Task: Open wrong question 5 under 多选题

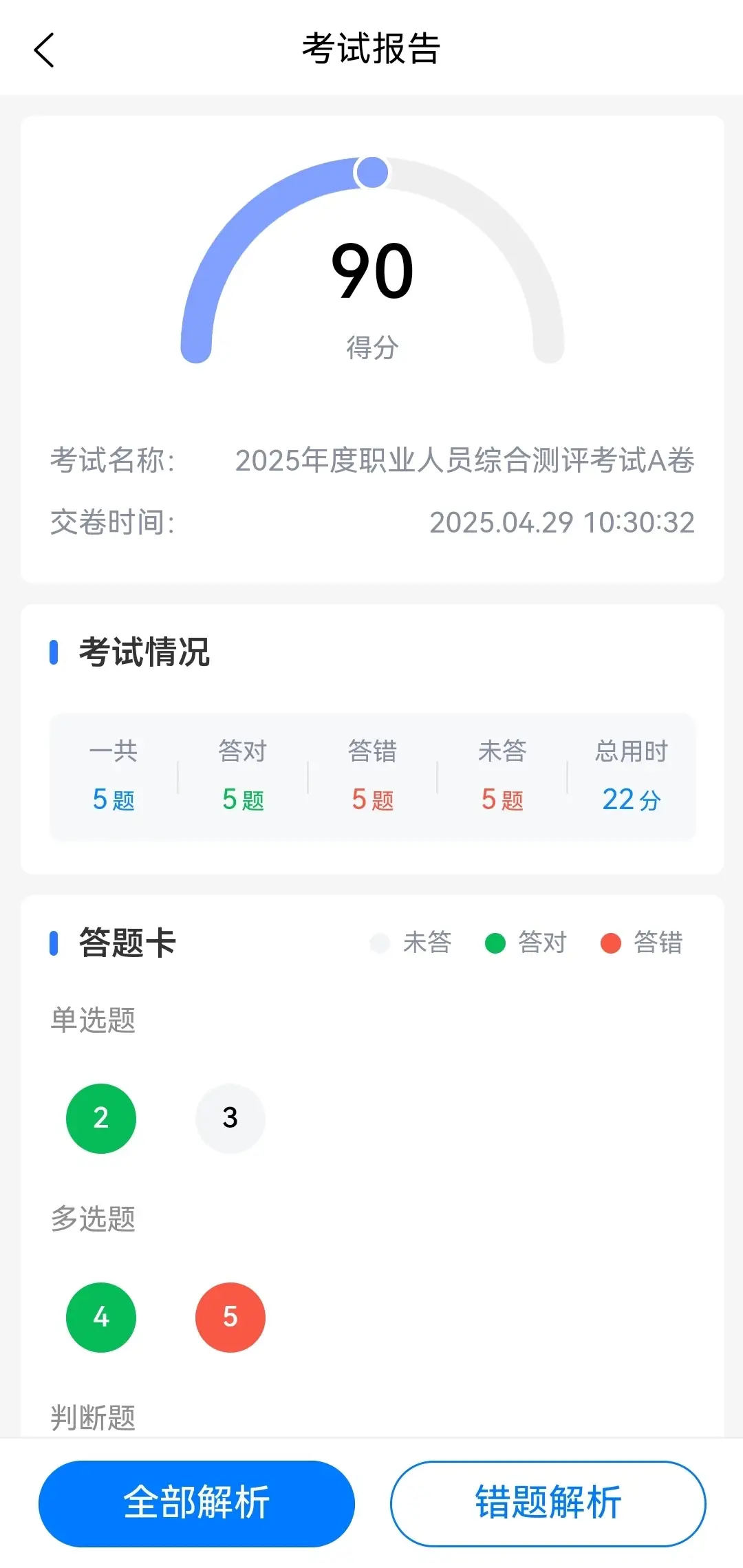Action: coord(230,1317)
